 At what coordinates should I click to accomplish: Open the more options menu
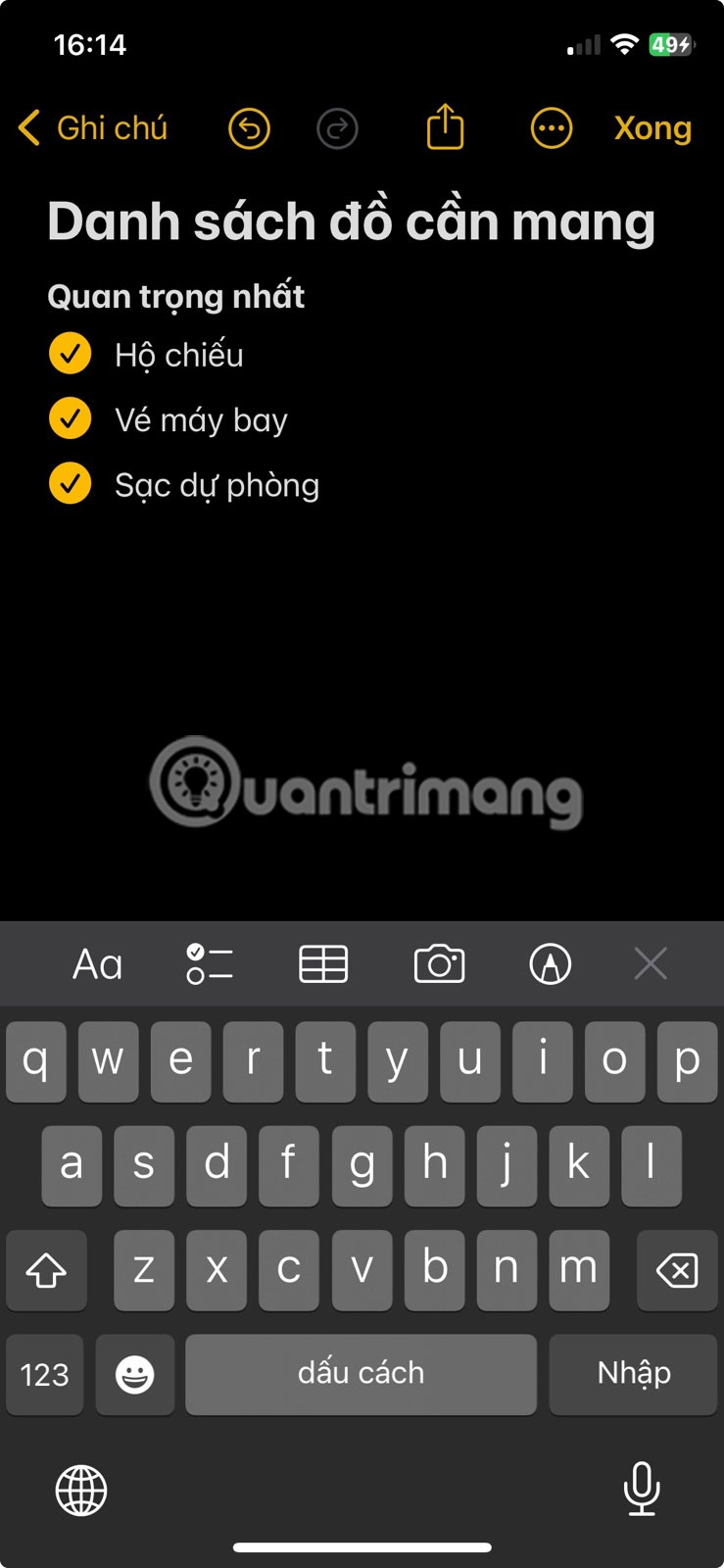point(551,128)
